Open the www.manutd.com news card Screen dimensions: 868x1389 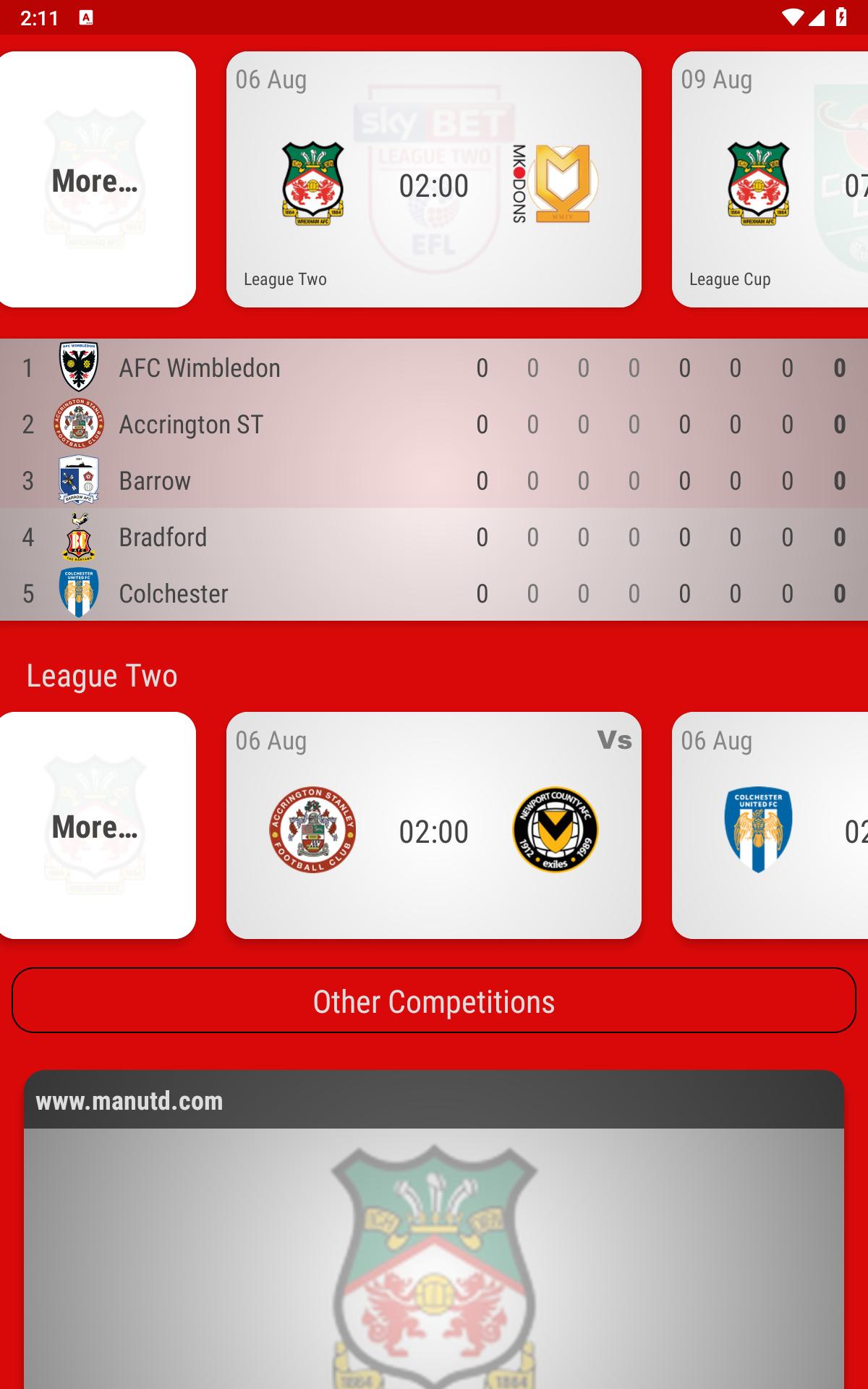point(434,1230)
